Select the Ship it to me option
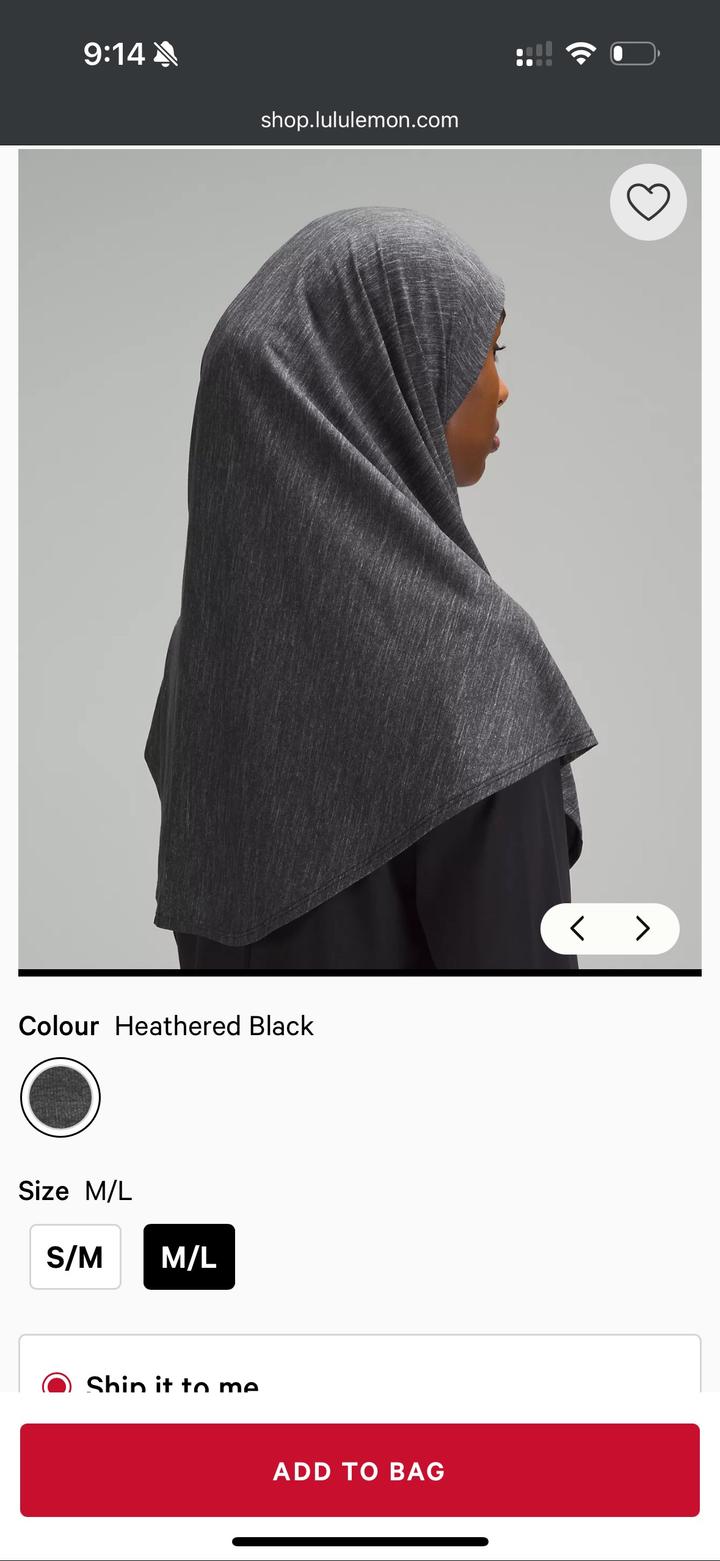The width and height of the screenshot is (720, 1561). (57, 1383)
